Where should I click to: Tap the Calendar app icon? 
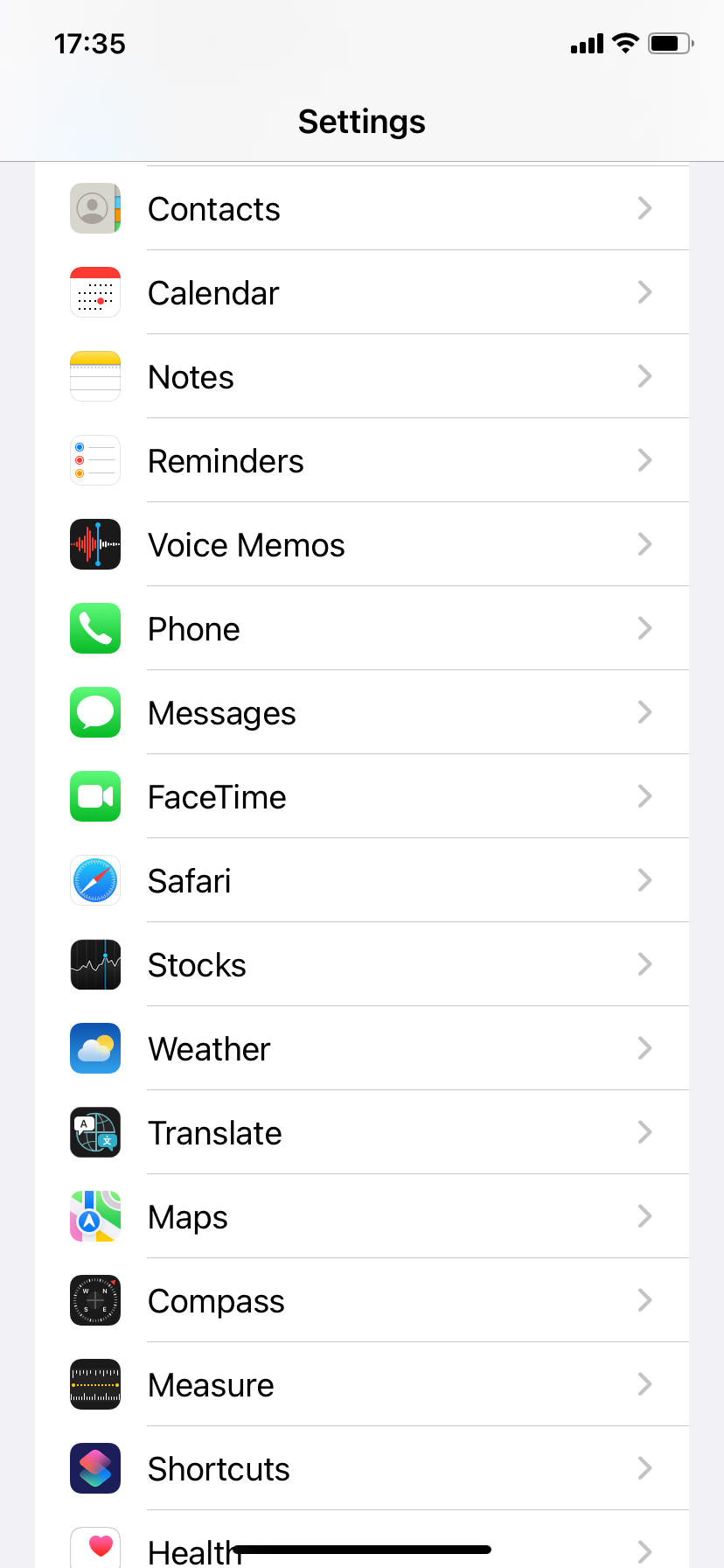click(94, 292)
